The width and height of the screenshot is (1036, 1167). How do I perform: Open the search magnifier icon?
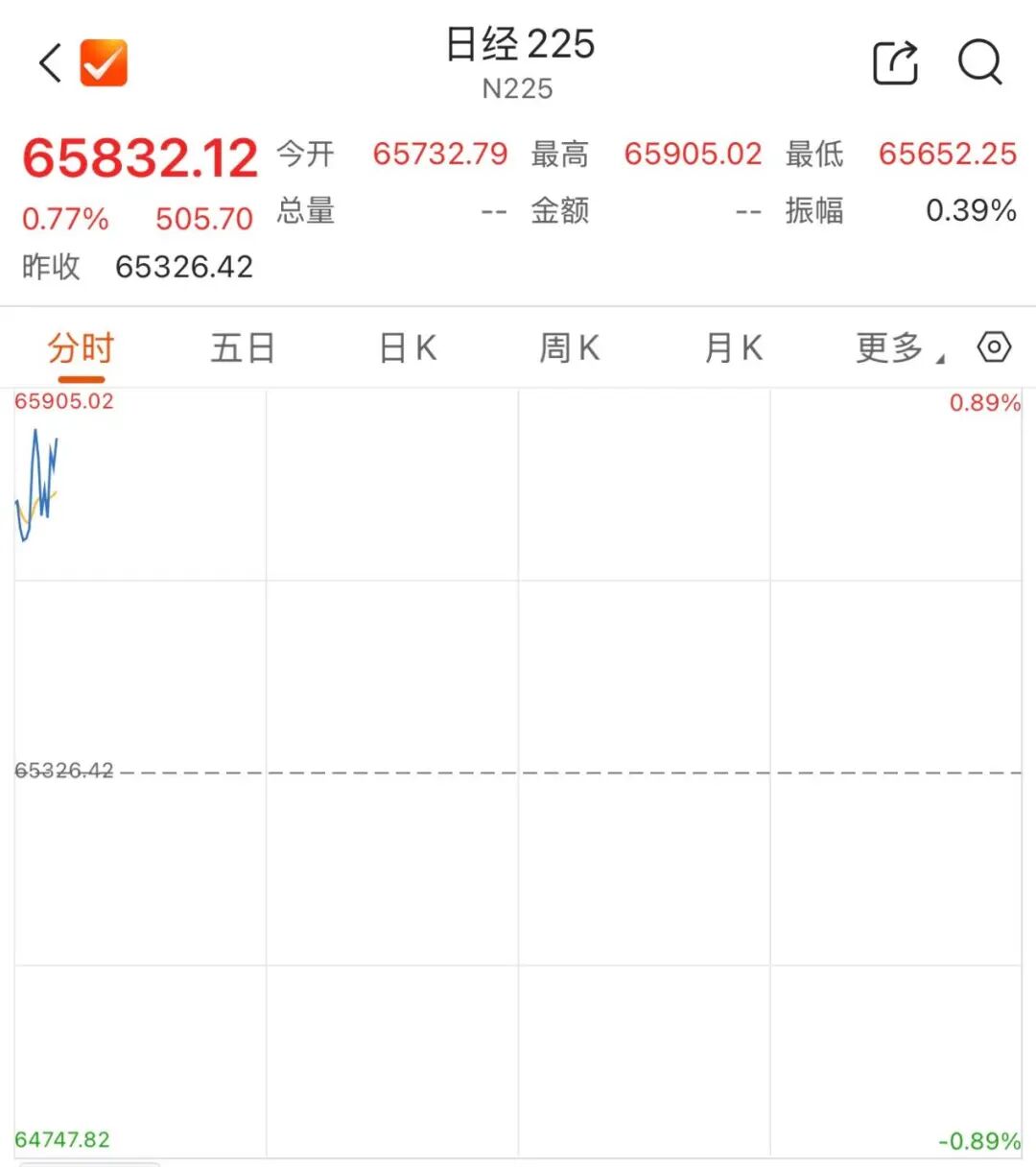pyautogui.click(x=980, y=63)
